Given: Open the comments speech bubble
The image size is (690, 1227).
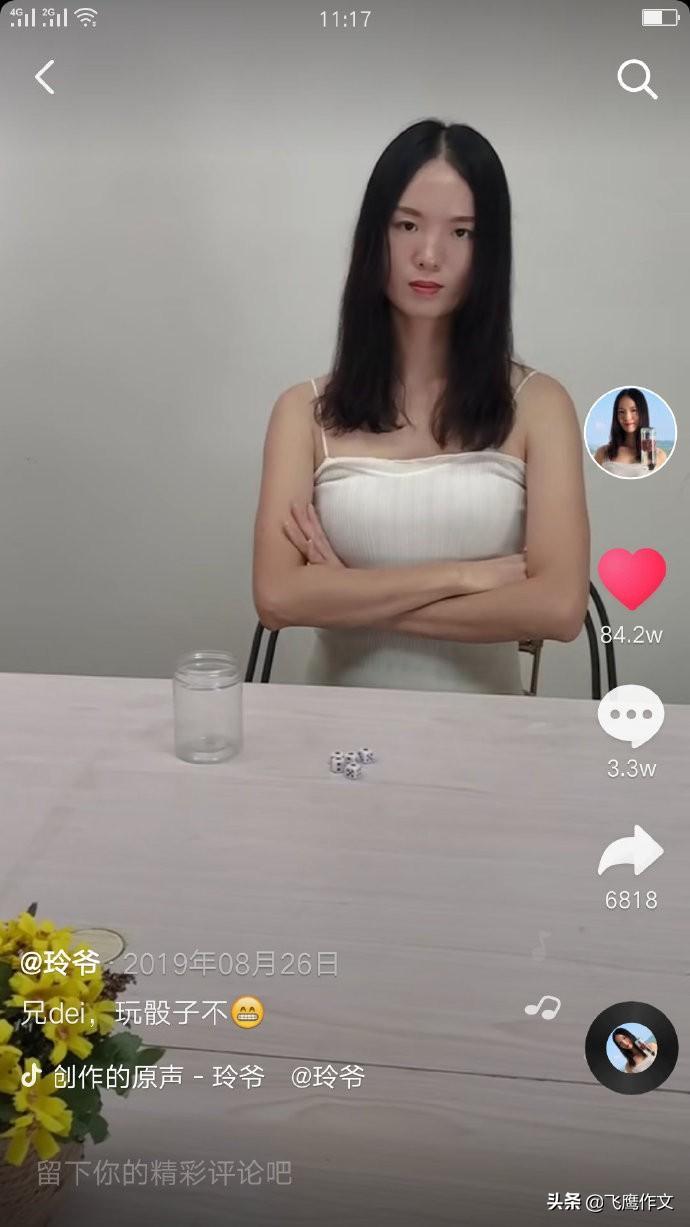Looking at the screenshot, I should [631, 716].
